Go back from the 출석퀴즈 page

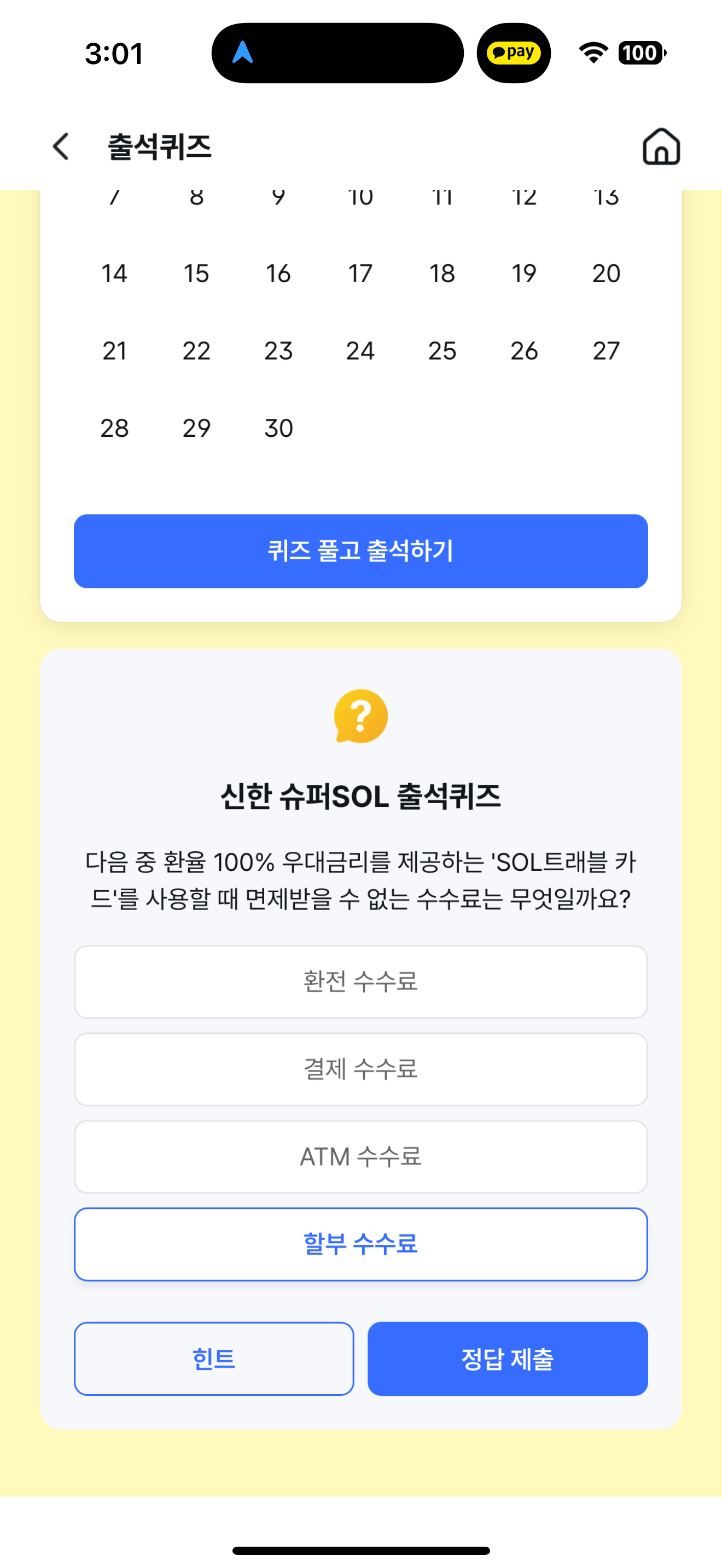[61, 147]
